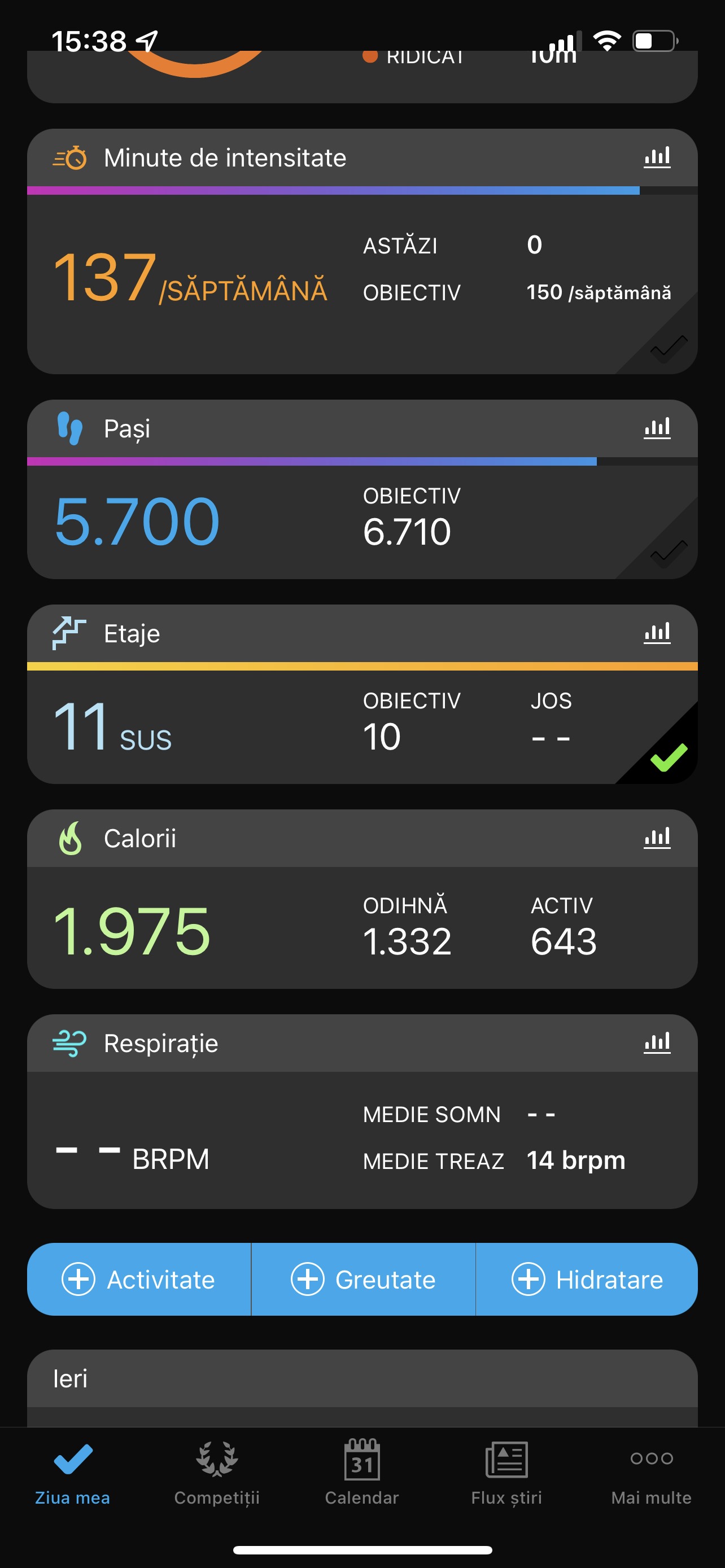
Task: Open the BRPM respiration card
Action: (362, 1111)
